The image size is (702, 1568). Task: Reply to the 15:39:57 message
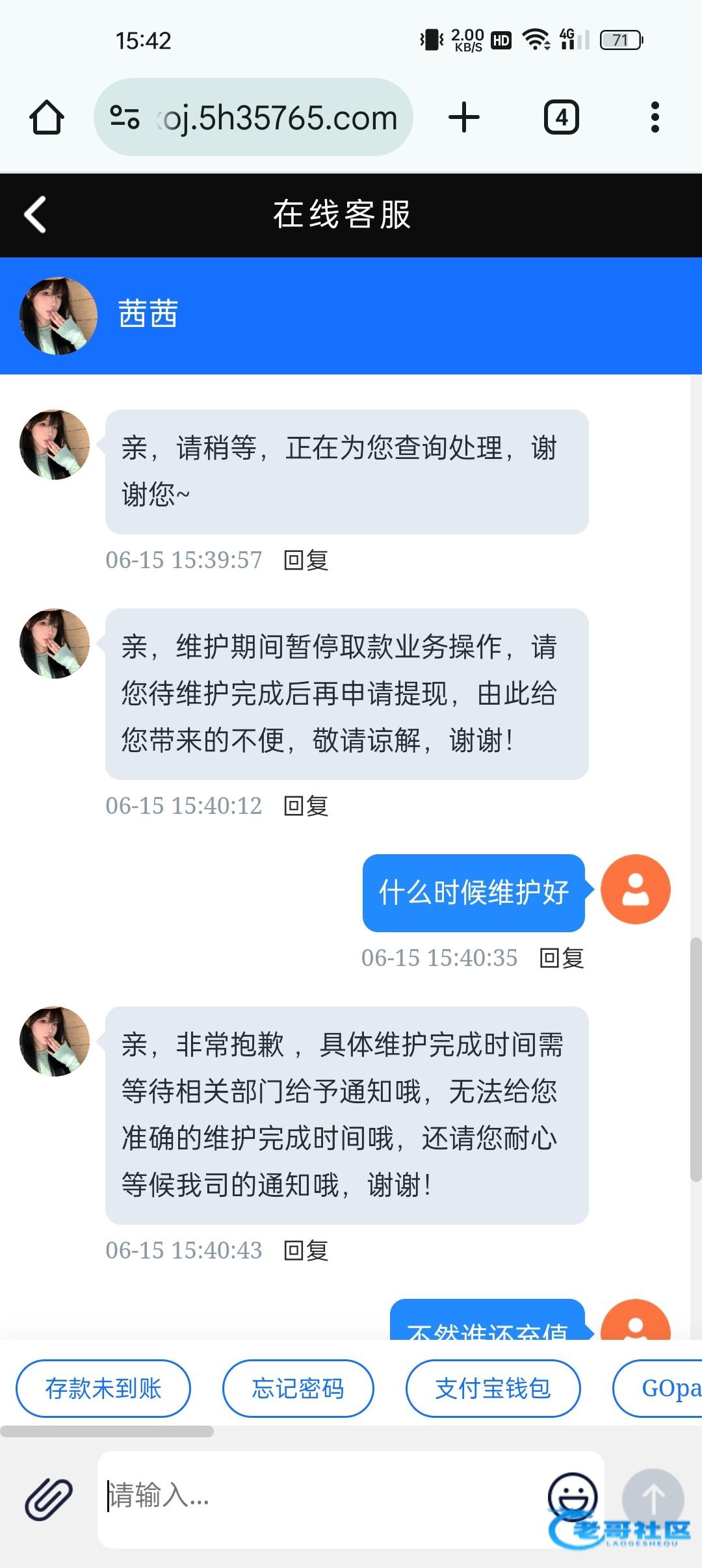click(306, 560)
